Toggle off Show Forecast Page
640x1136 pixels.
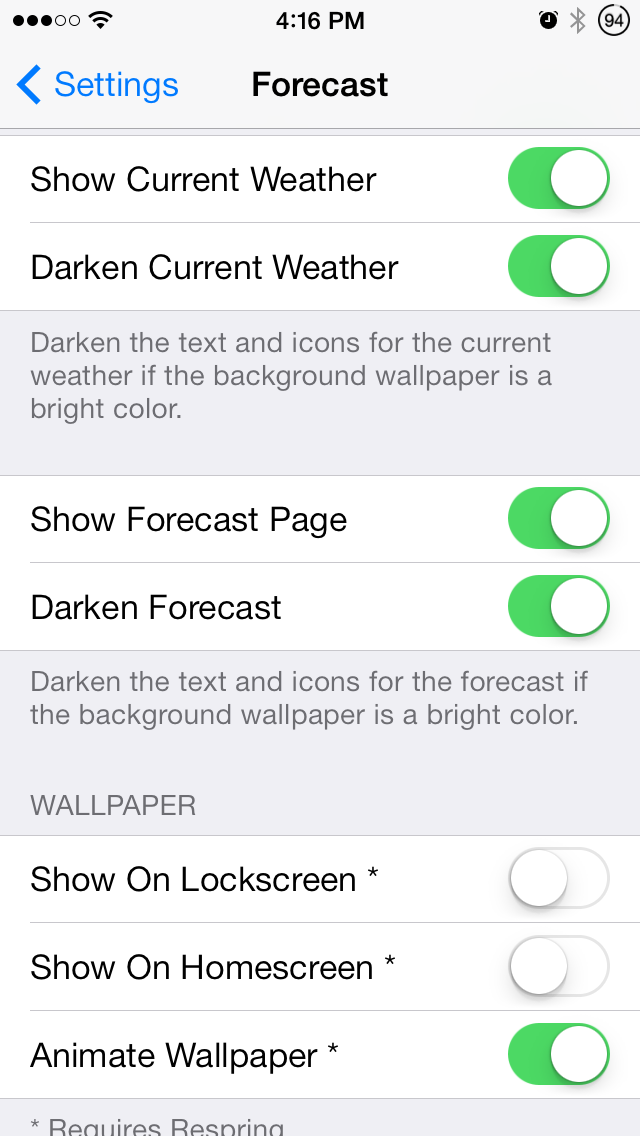(559, 518)
